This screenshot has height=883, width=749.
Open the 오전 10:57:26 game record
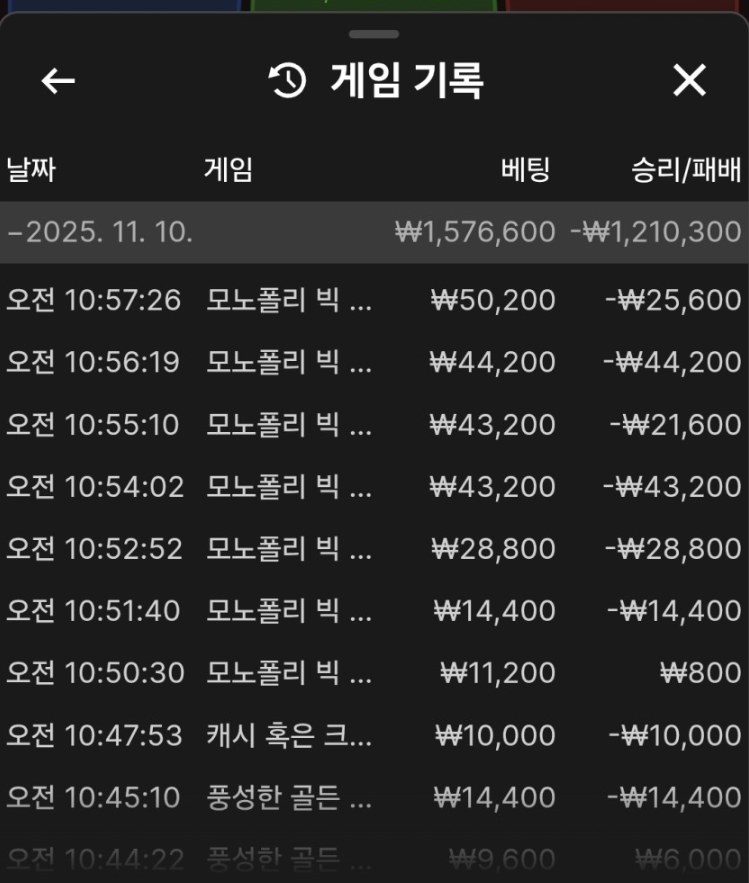pyautogui.click(x=374, y=299)
